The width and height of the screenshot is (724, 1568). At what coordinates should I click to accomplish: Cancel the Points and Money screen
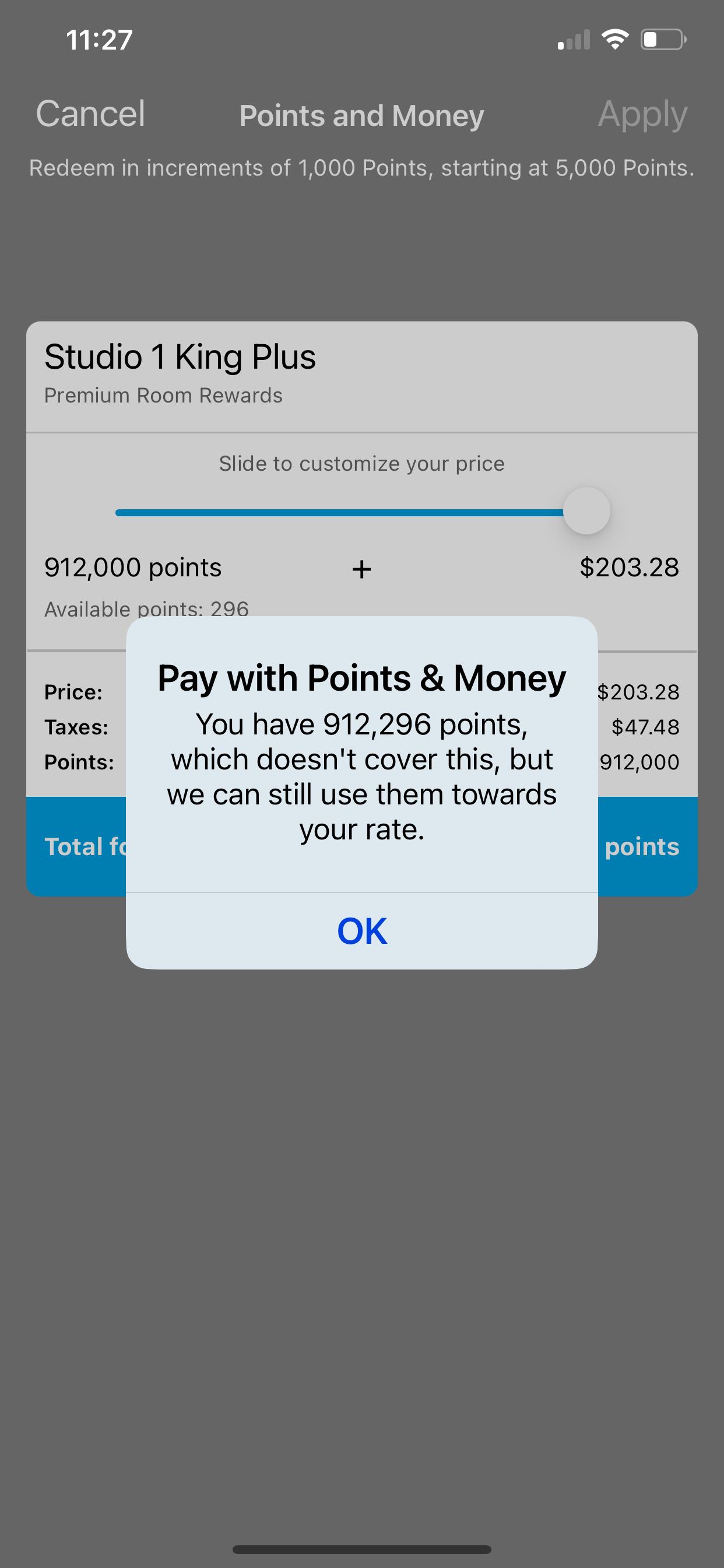click(x=91, y=114)
